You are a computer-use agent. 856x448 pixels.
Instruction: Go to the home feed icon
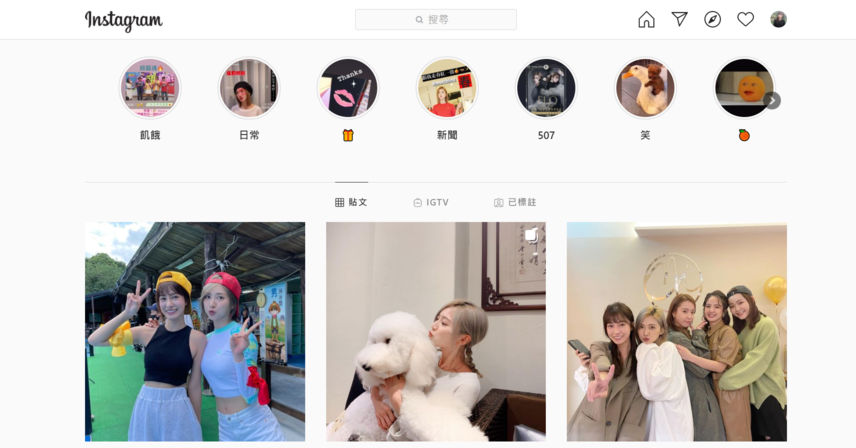click(646, 20)
